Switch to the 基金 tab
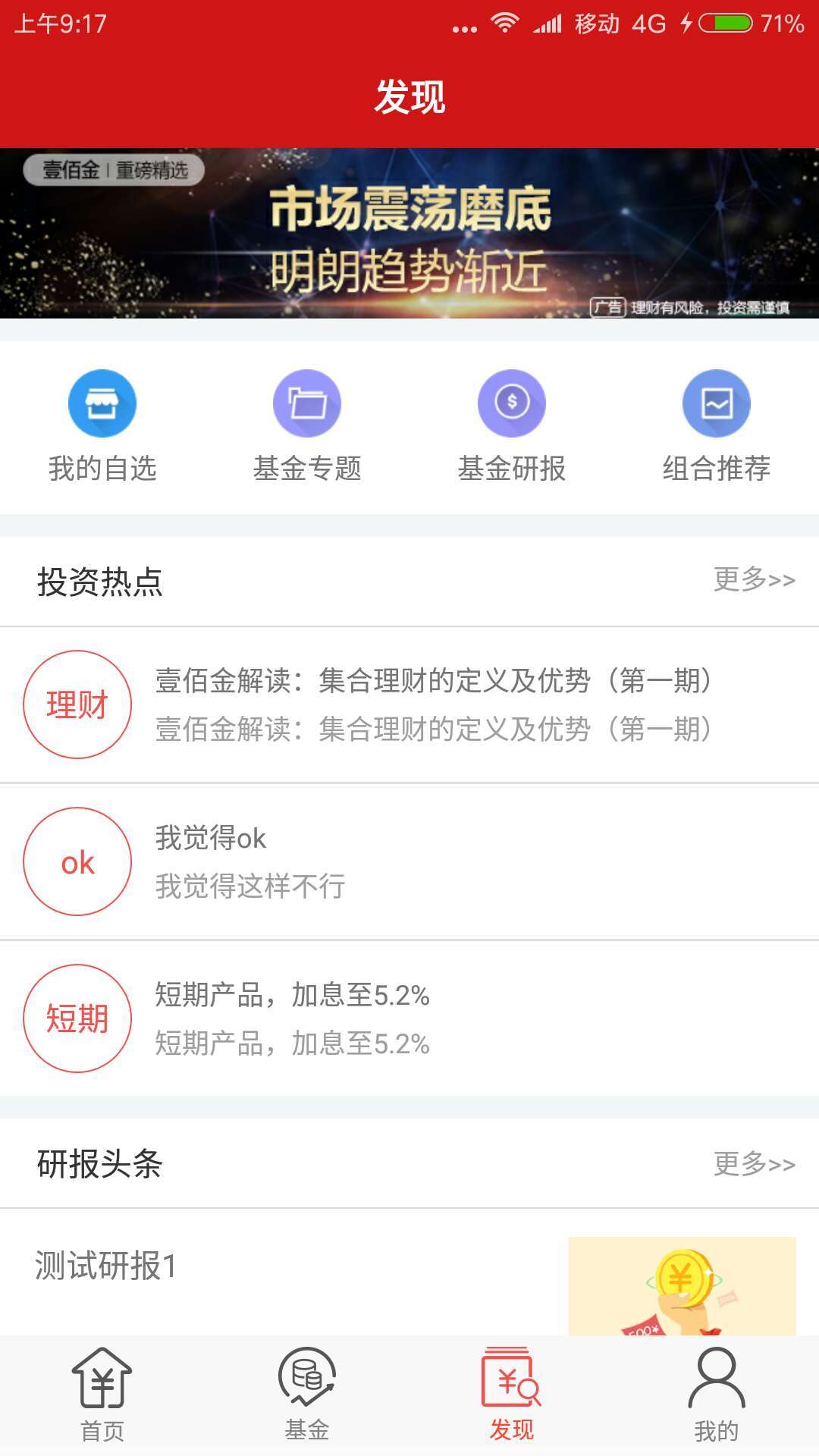The image size is (819, 1456). click(x=307, y=1395)
